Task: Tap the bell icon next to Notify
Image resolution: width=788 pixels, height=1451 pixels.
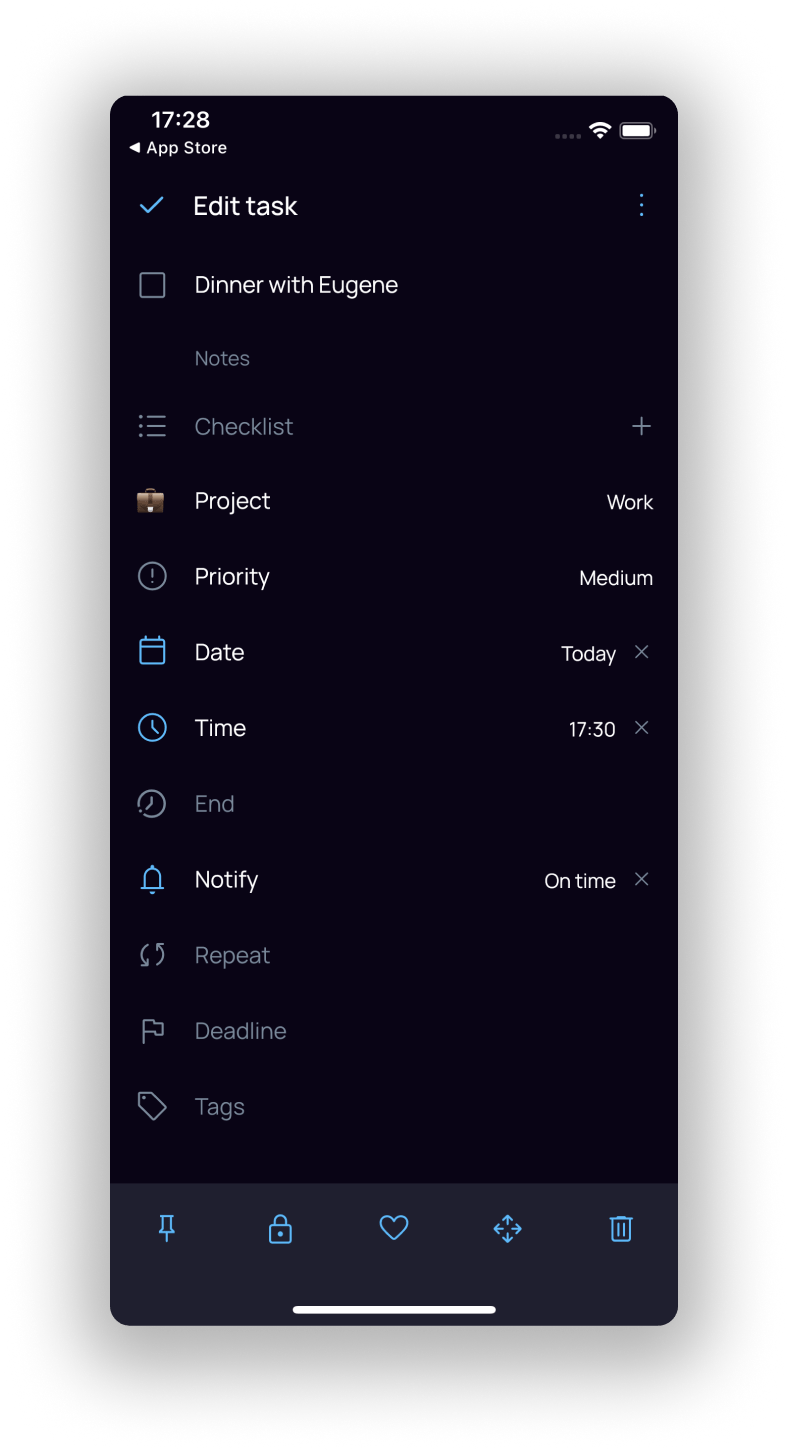Action: pyautogui.click(x=152, y=879)
